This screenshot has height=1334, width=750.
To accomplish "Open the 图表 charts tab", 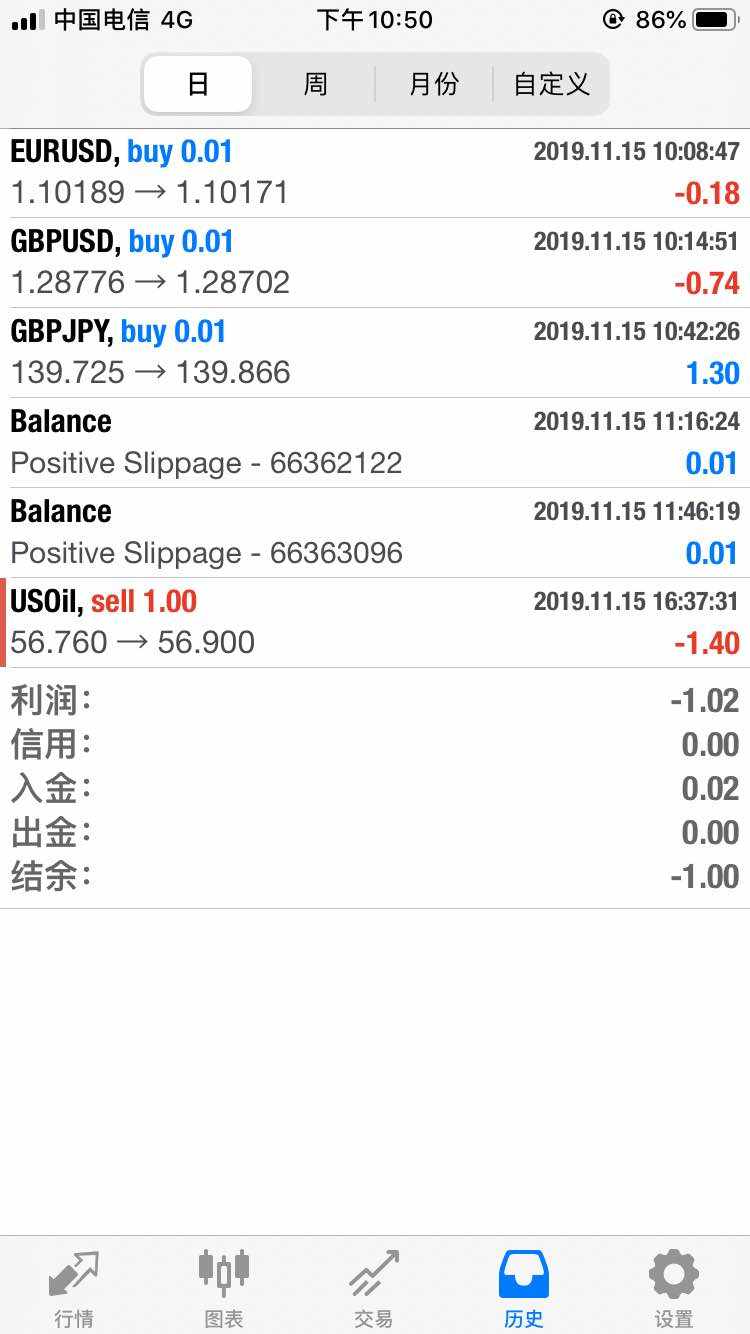I will click(224, 1288).
